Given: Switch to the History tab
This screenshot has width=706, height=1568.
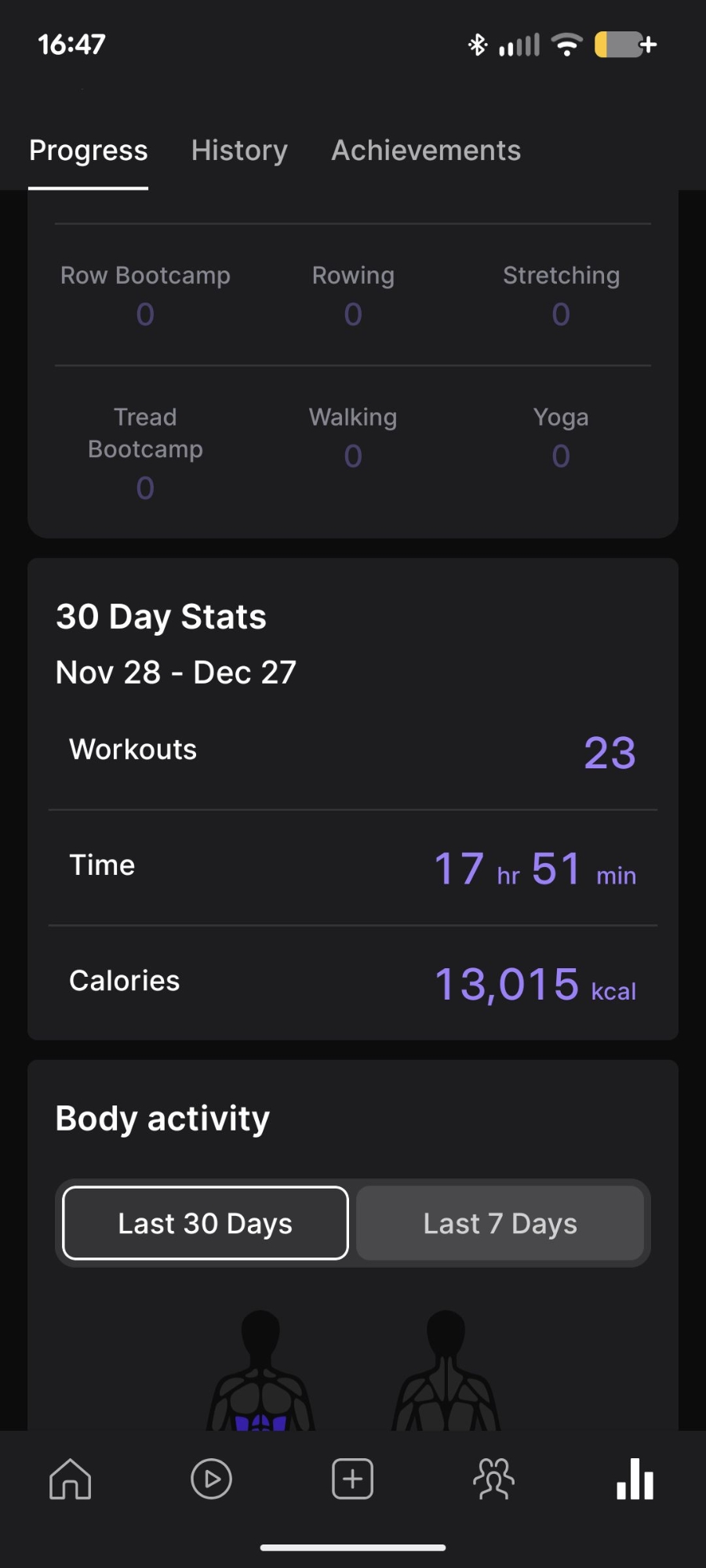Looking at the screenshot, I should (x=239, y=151).
